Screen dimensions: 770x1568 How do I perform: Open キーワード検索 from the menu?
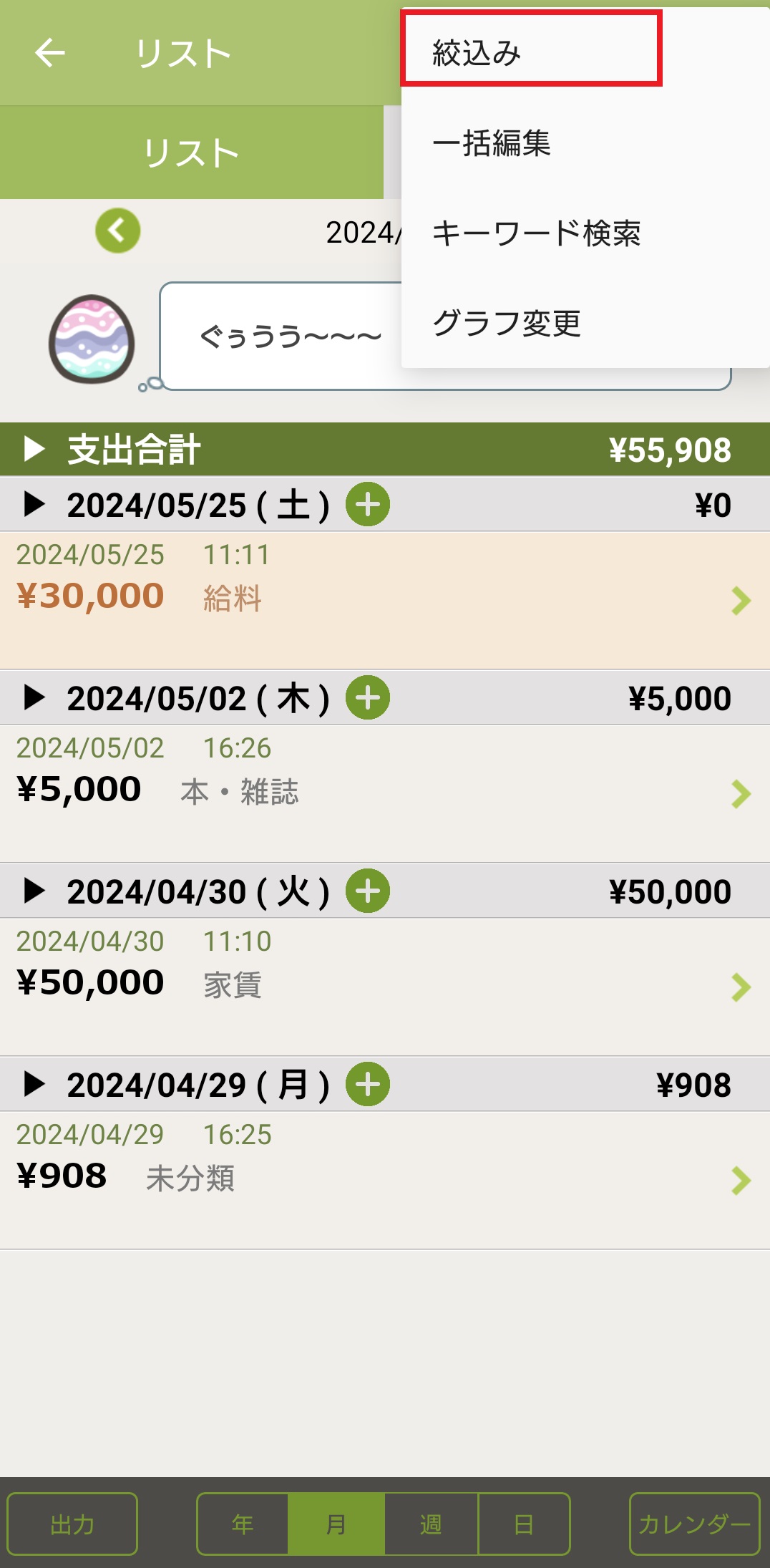[536, 233]
